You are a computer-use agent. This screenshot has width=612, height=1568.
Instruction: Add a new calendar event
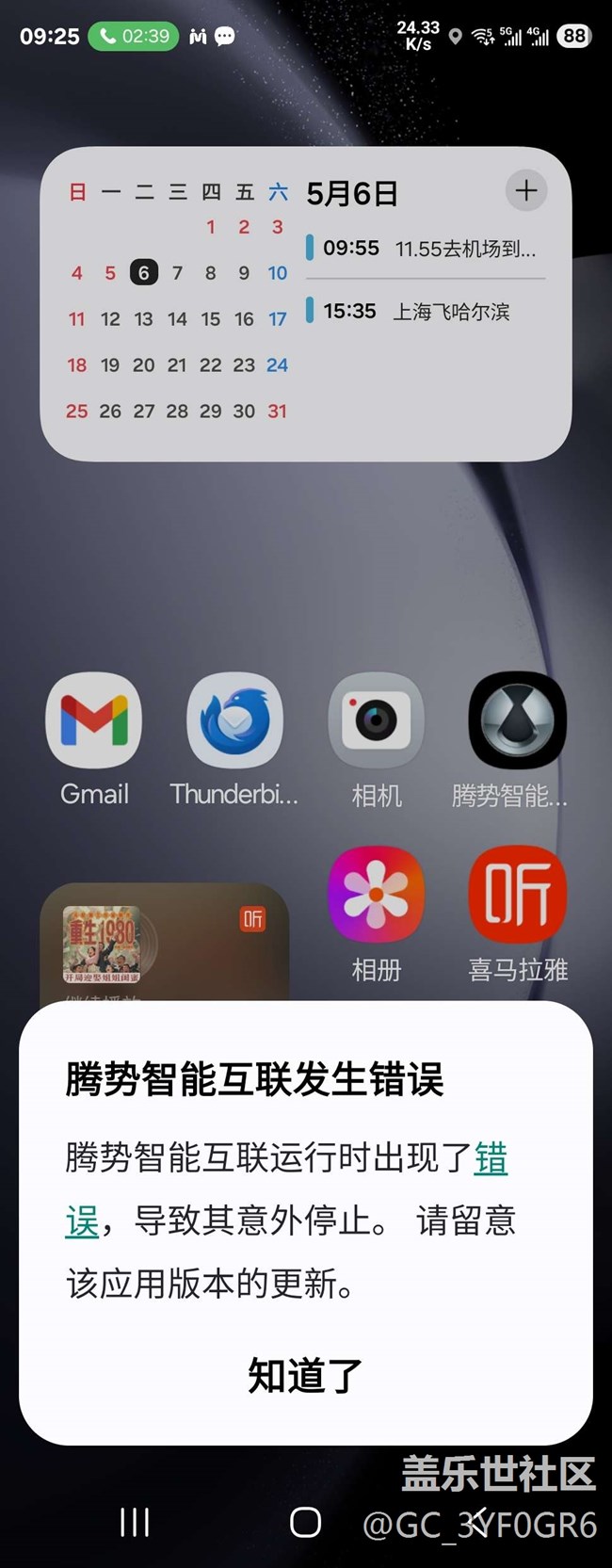point(526,190)
